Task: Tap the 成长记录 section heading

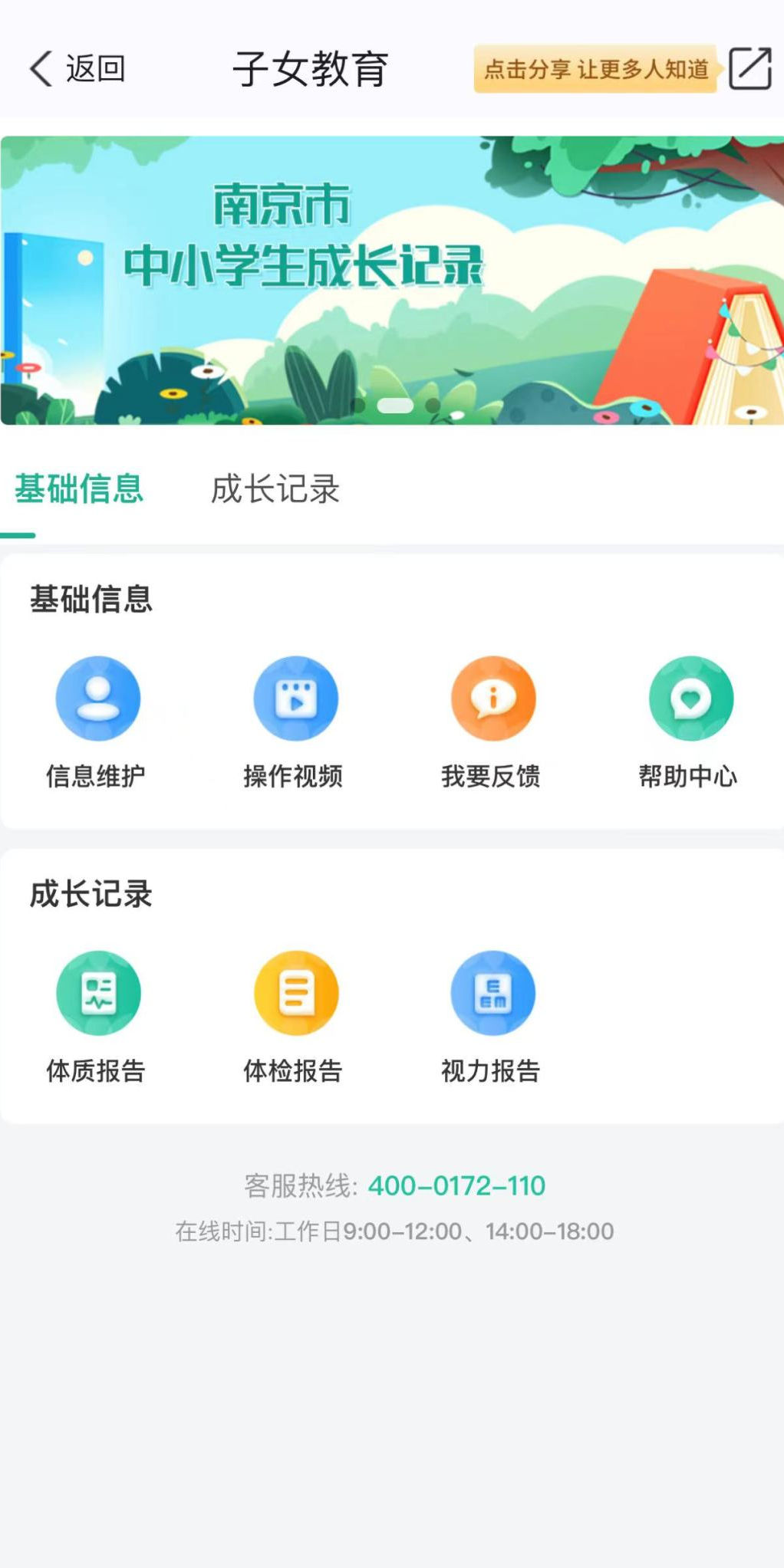Action: point(92,892)
